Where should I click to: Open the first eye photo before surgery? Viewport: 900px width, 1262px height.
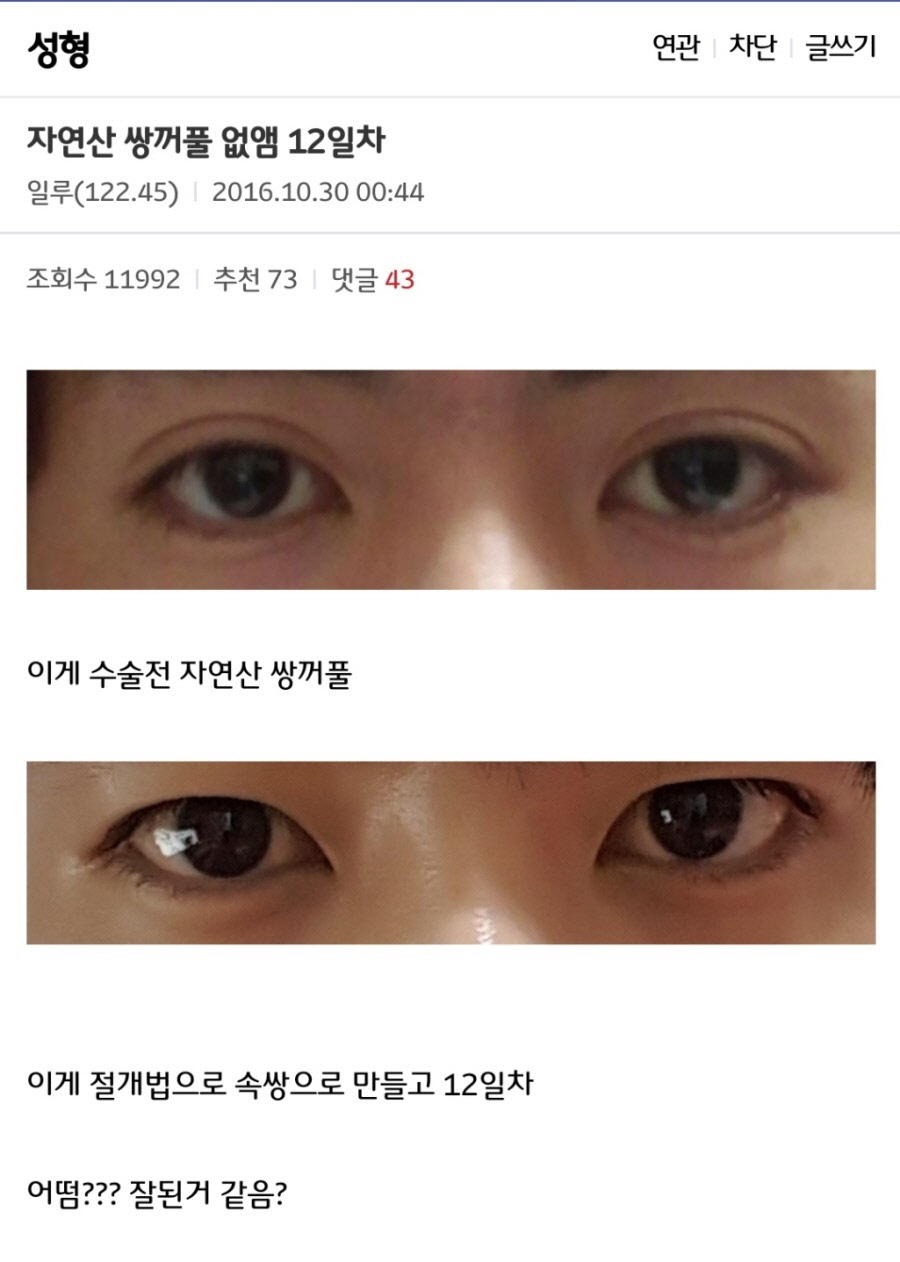pyautogui.click(x=450, y=479)
